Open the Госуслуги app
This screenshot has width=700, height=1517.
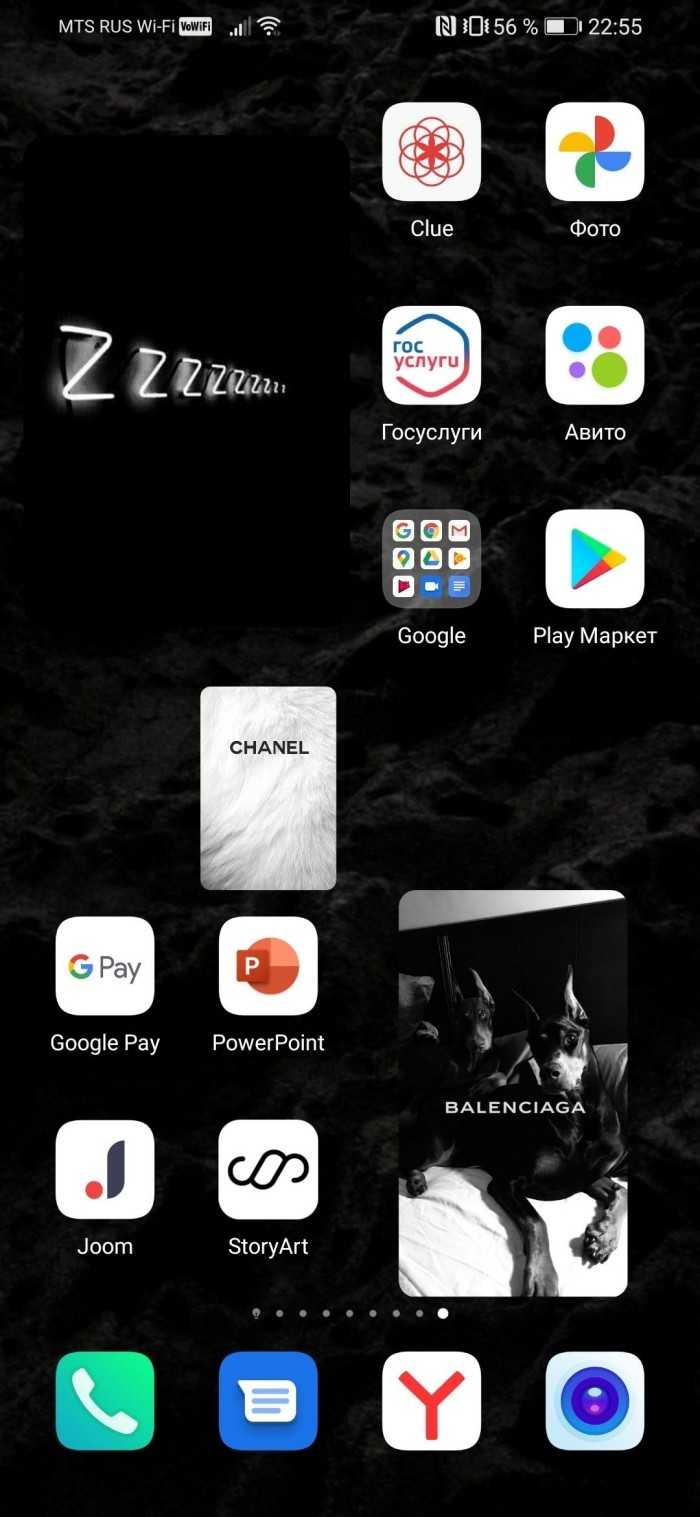click(431, 355)
